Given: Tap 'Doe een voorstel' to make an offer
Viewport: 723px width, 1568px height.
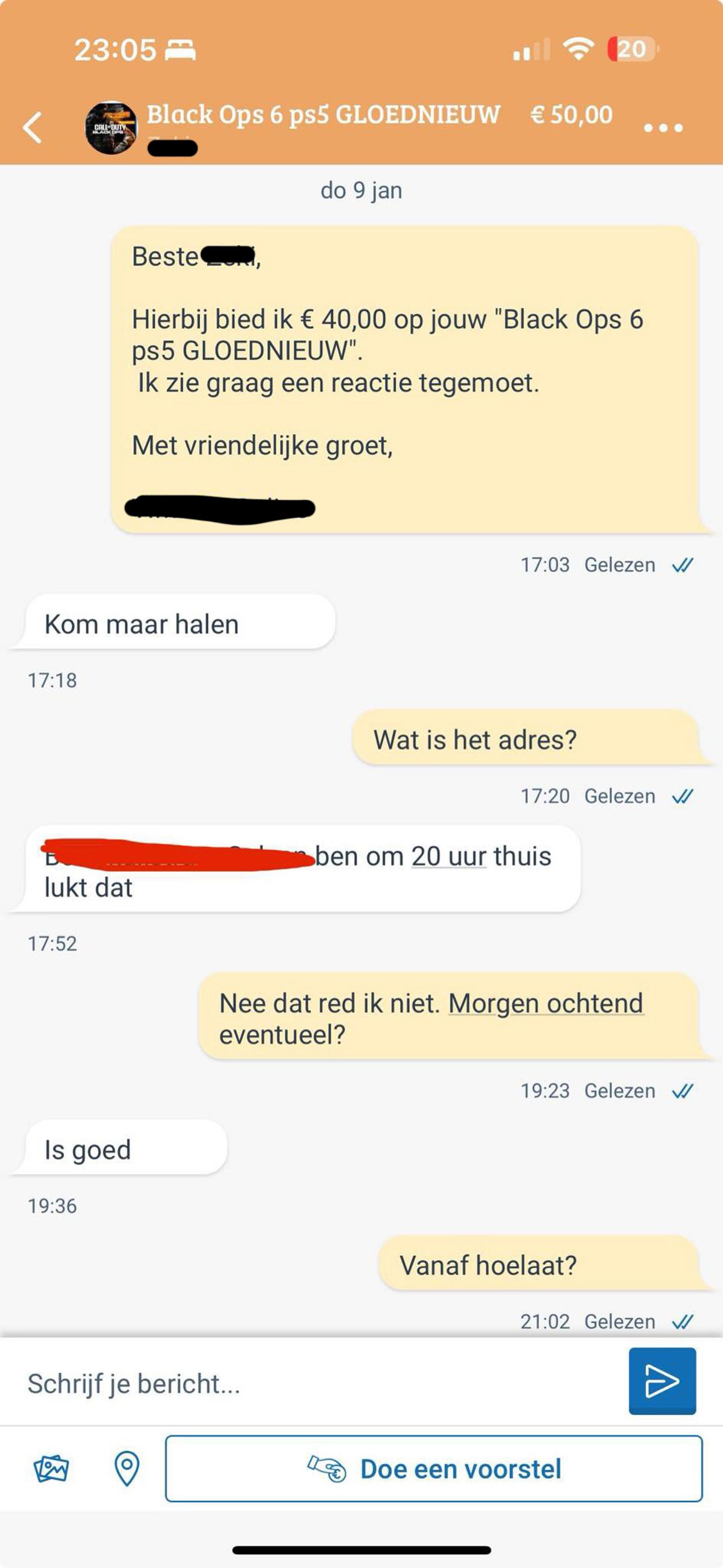Looking at the screenshot, I should (x=434, y=1469).
